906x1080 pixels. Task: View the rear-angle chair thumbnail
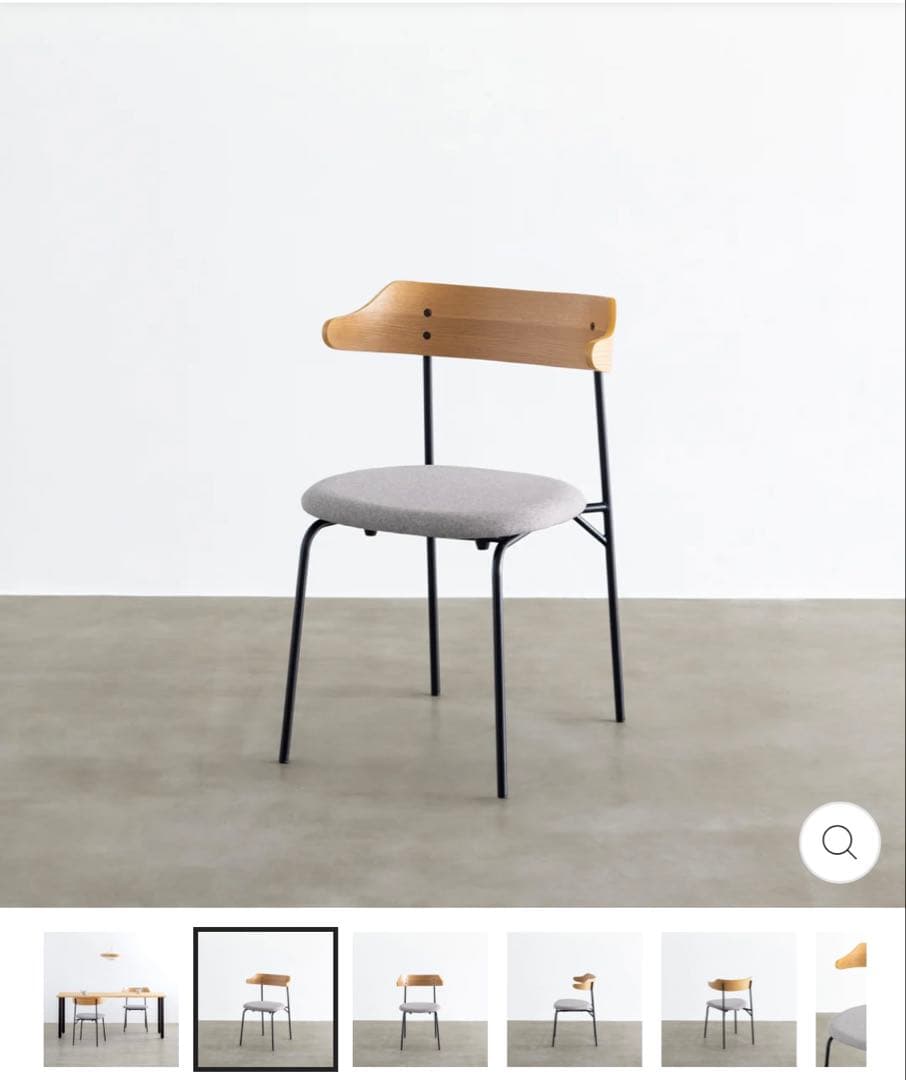tap(728, 999)
